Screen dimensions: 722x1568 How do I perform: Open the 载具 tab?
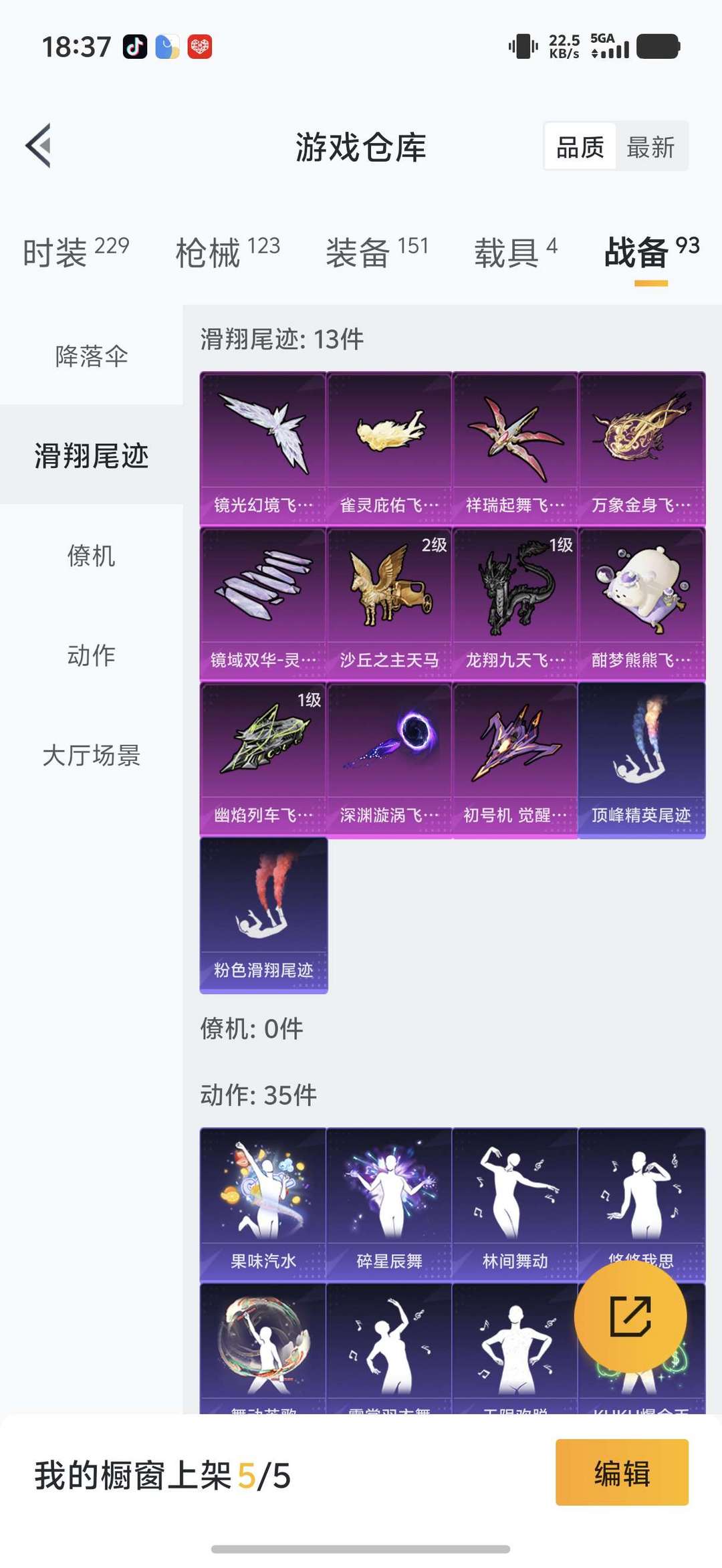coord(515,252)
